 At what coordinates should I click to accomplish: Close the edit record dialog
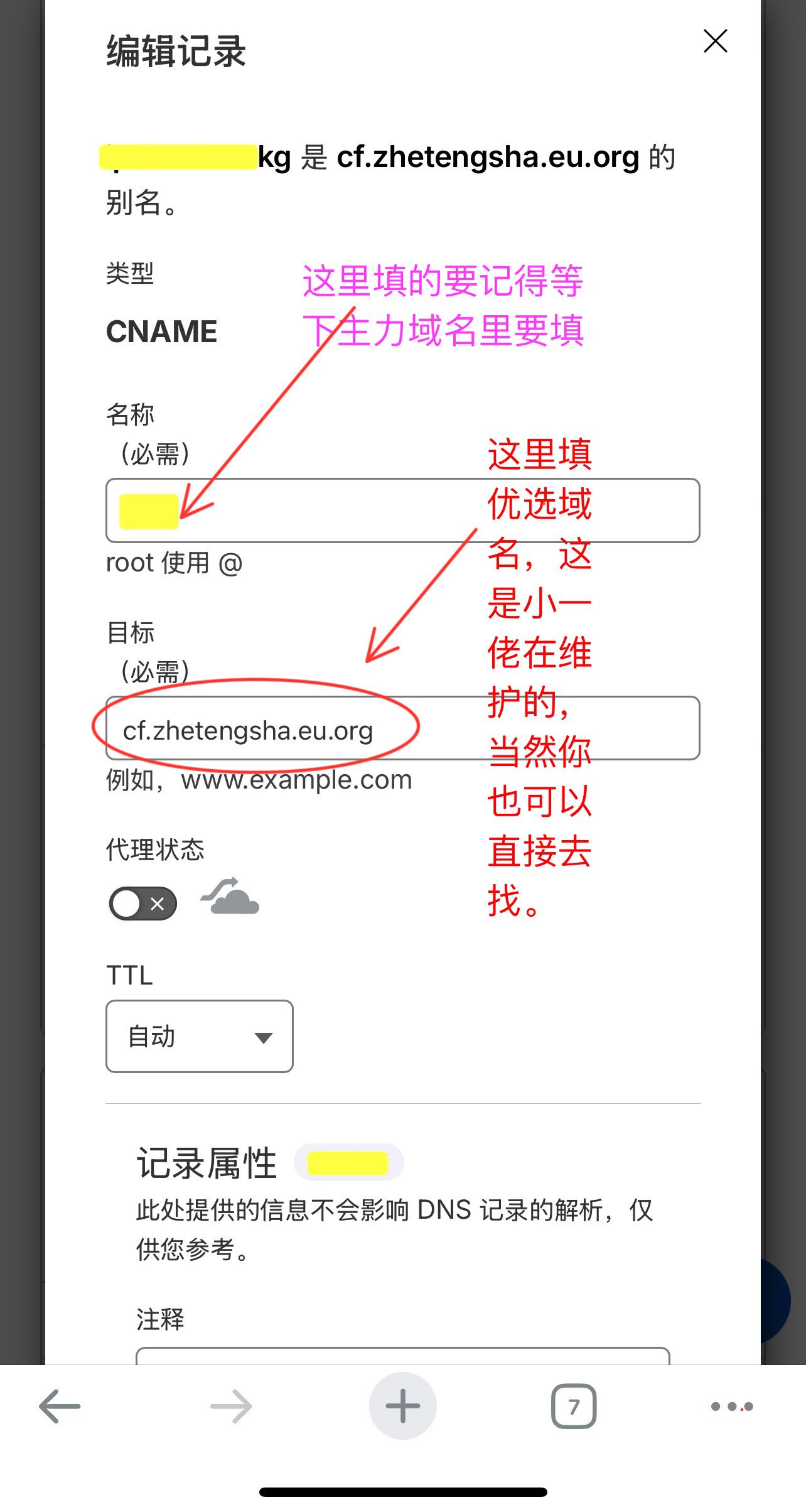[x=715, y=41]
